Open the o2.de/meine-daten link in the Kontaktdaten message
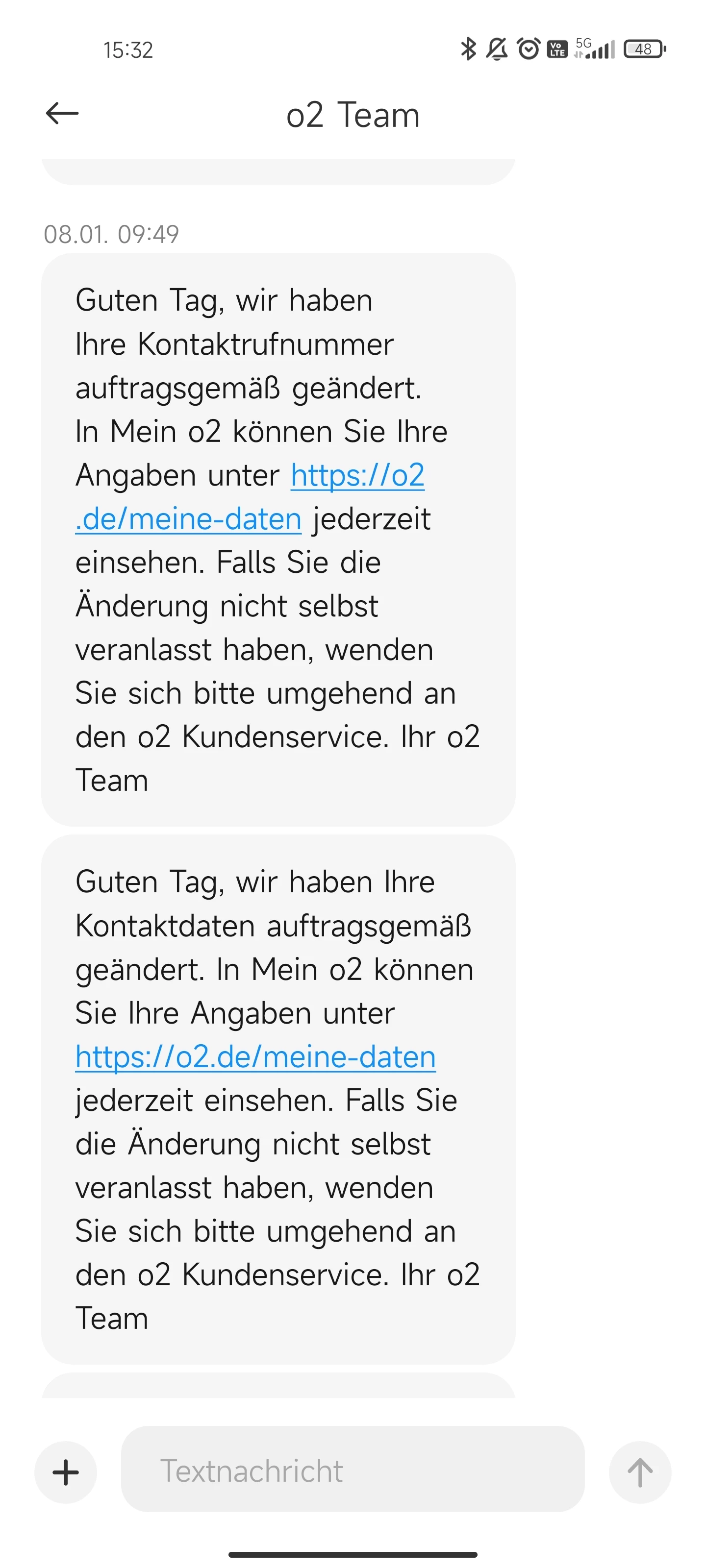The height and width of the screenshot is (1568, 706). (255, 1057)
